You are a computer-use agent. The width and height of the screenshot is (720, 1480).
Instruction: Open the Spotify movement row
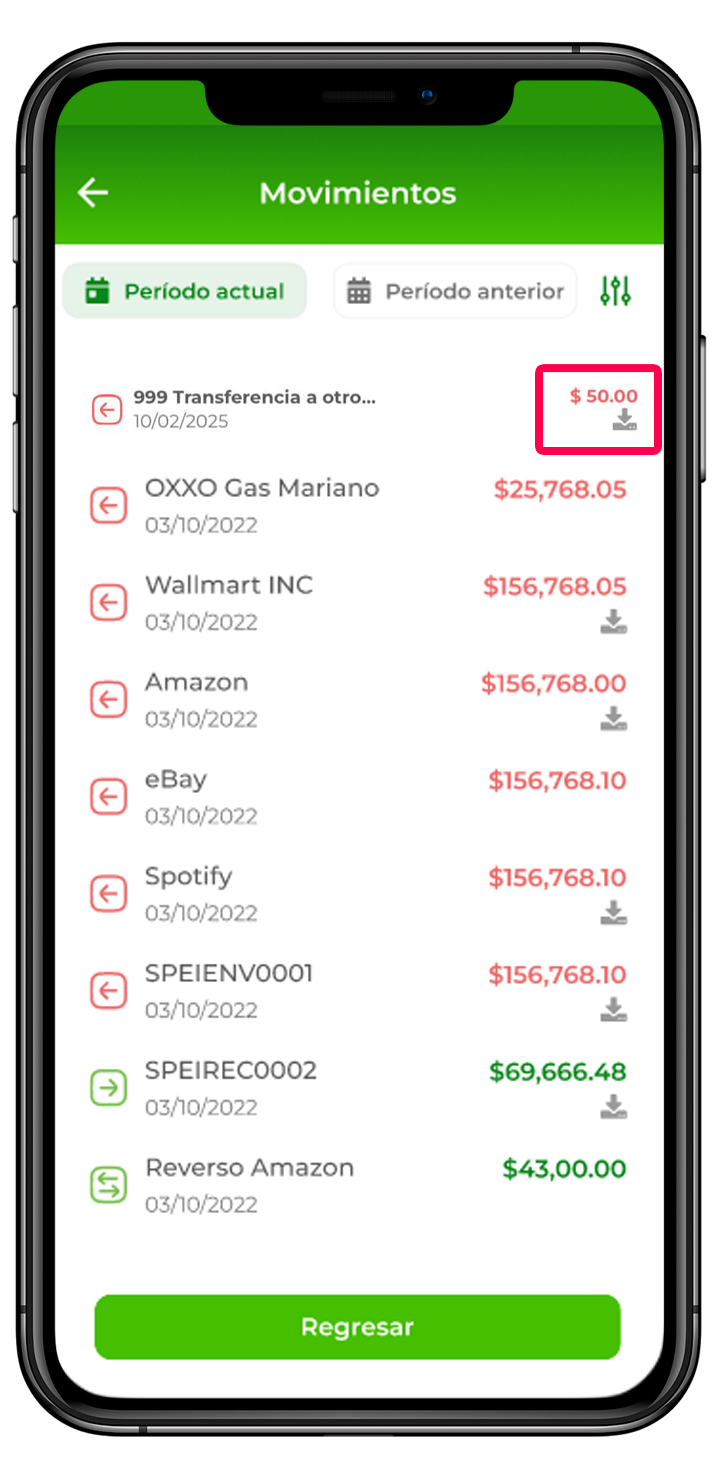point(189,877)
